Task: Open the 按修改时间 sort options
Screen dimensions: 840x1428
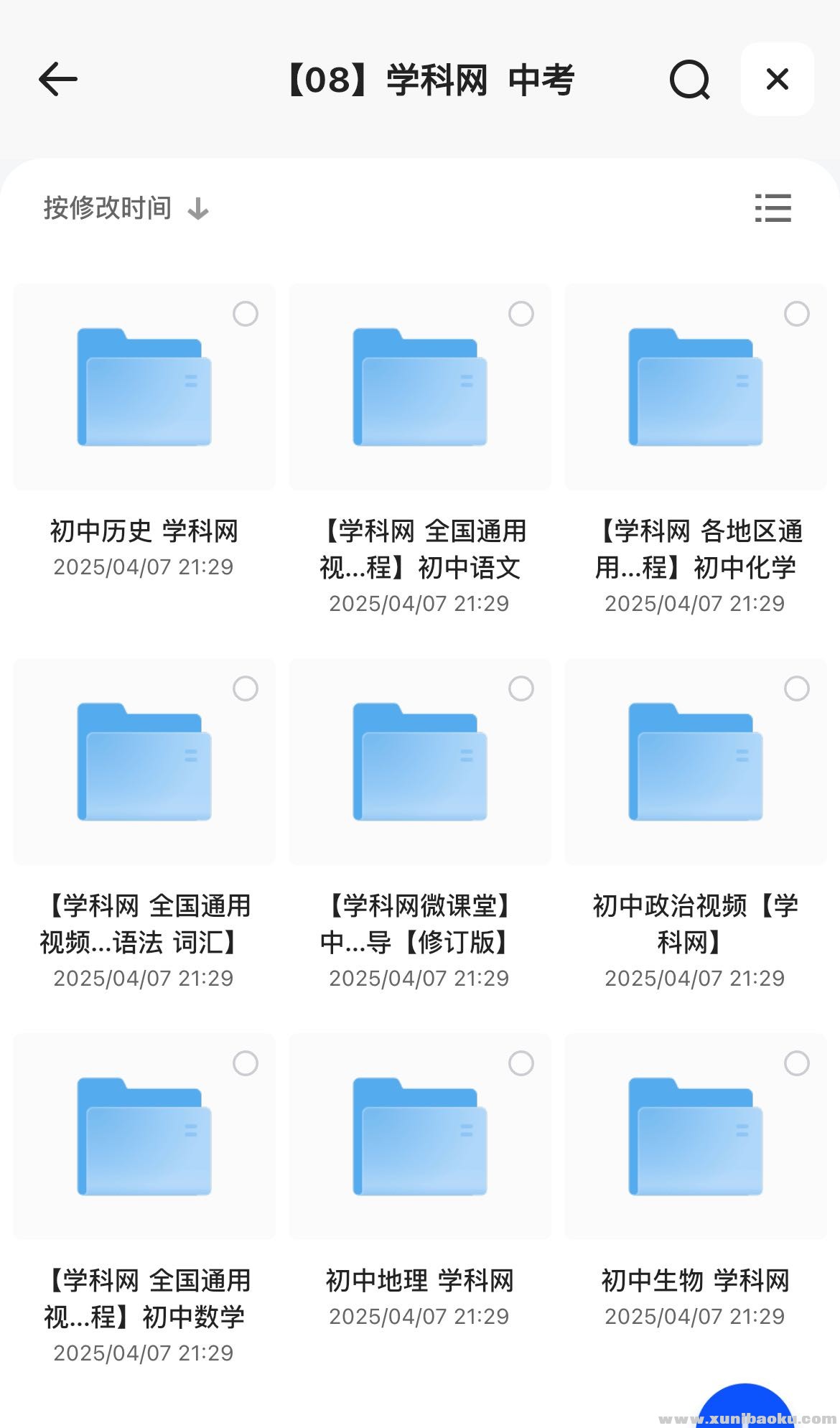Action: point(106,207)
